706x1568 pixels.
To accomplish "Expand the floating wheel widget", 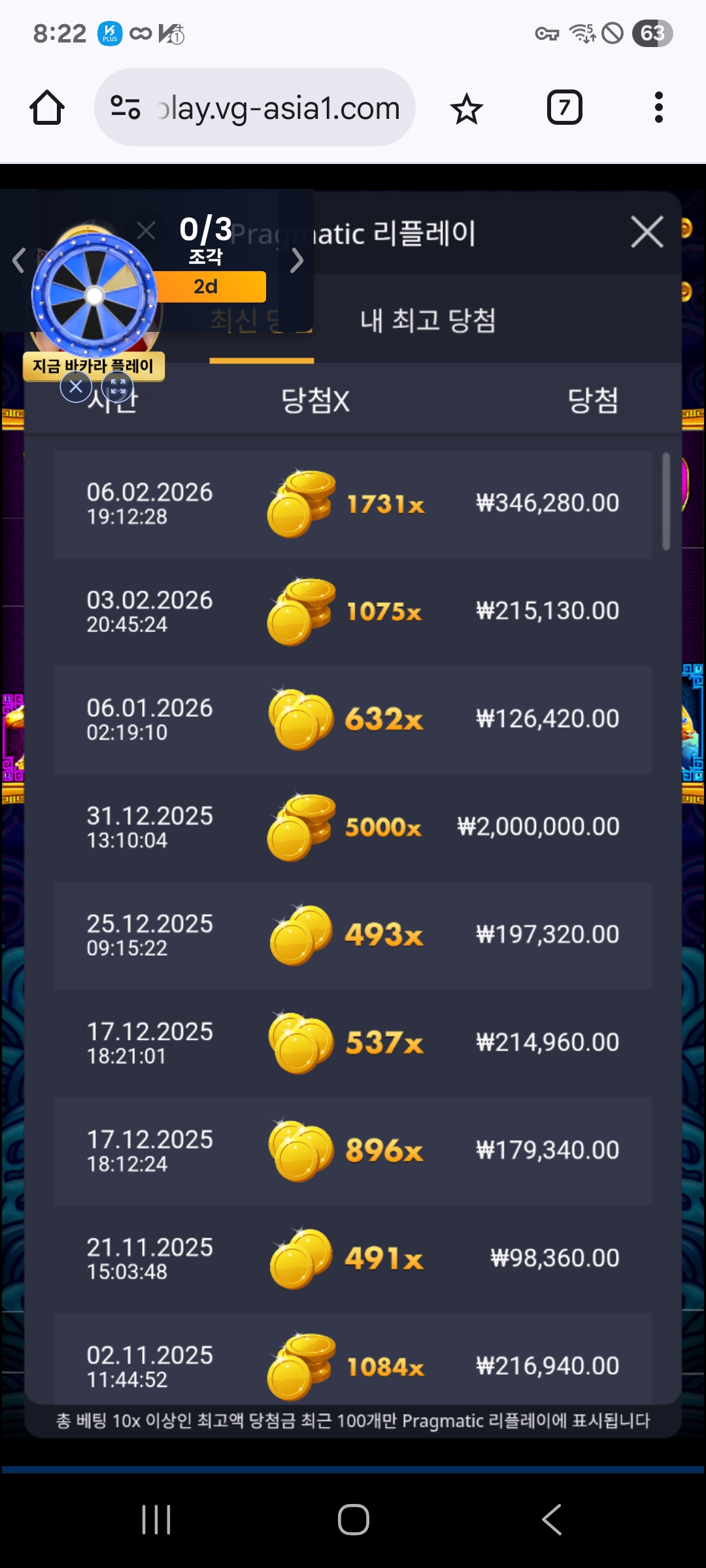I will pos(118,387).
